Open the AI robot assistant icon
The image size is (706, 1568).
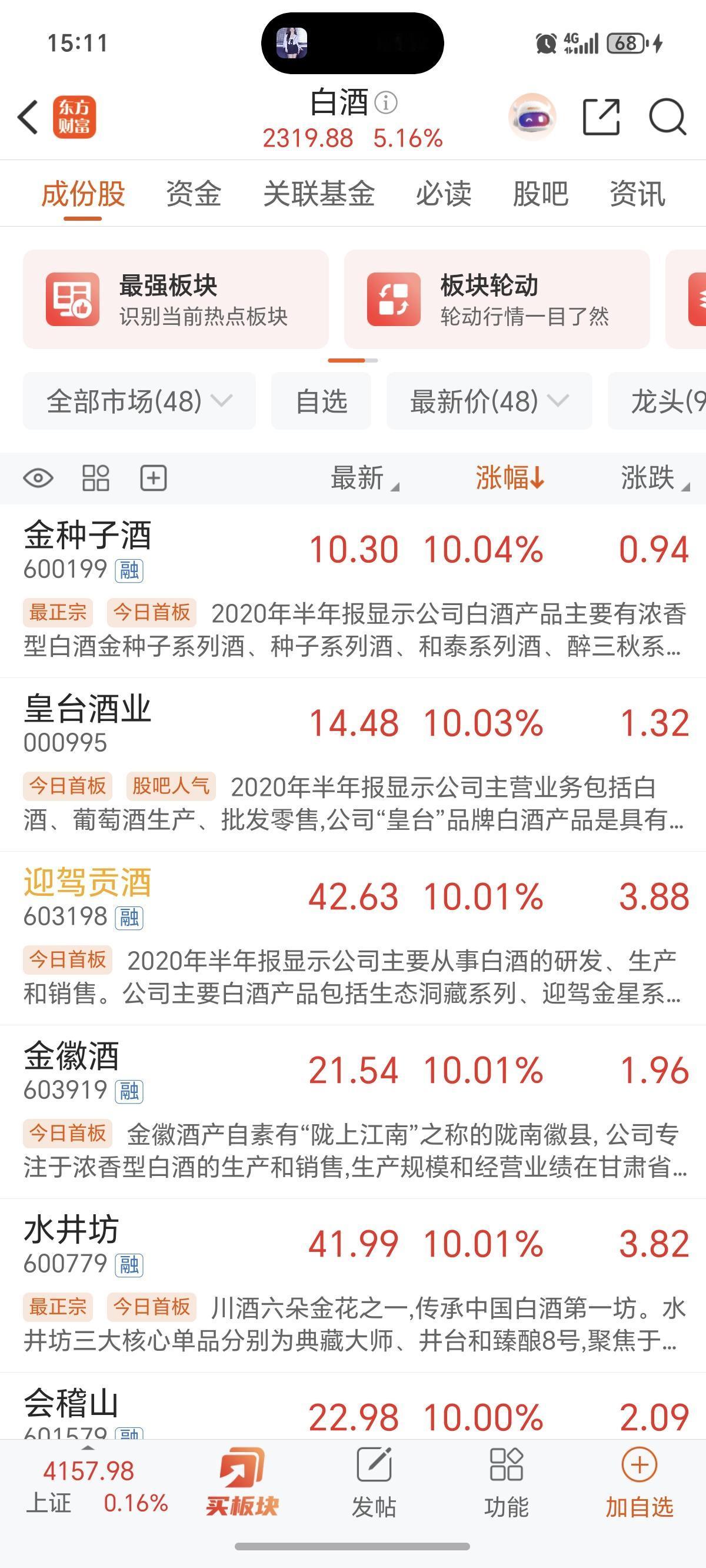532,117
